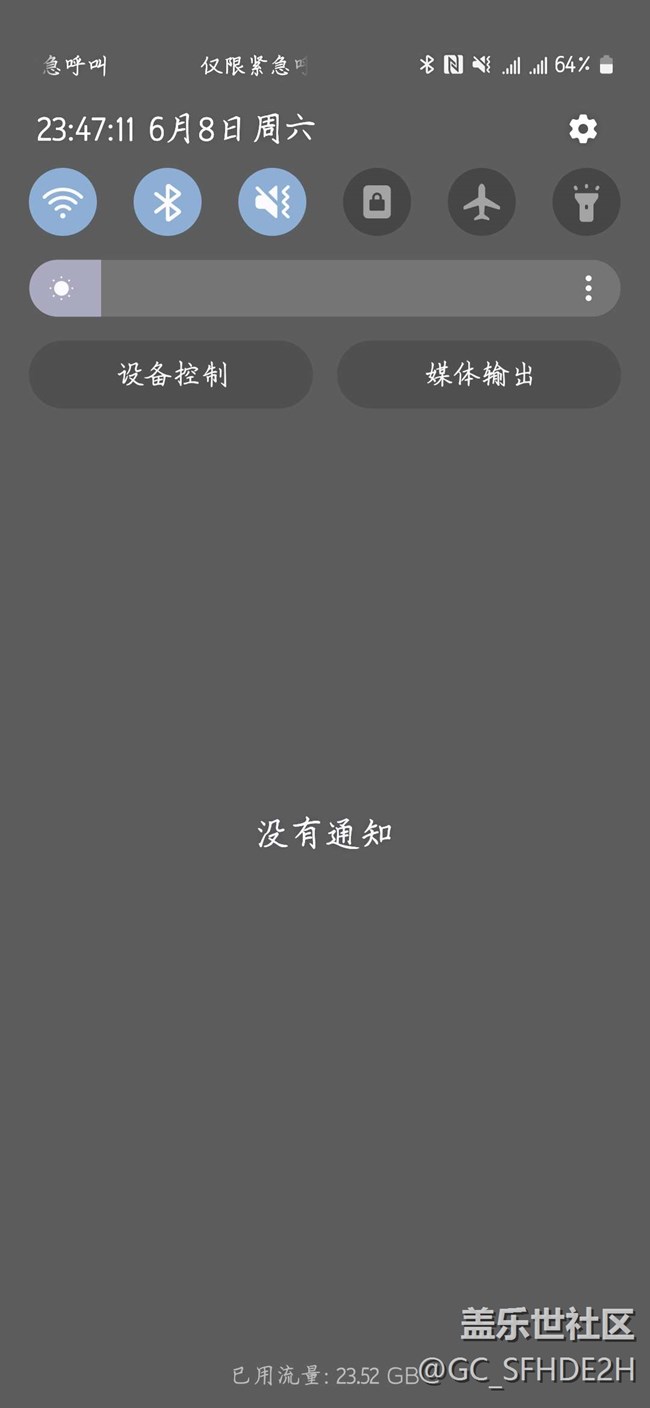This screenshot has height=1408, width=650.
Task: Switch on the flashlight
Action: pos(587,202)
